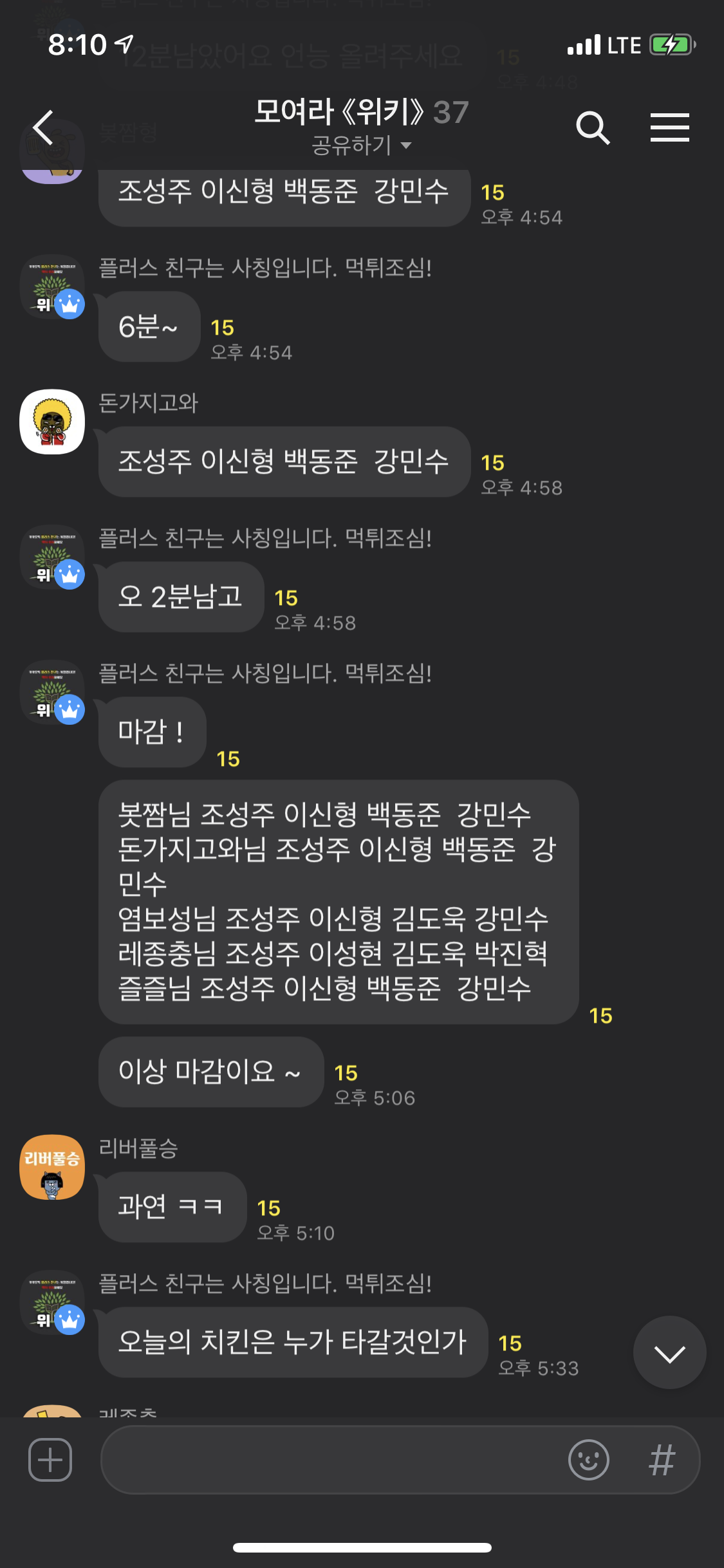Open 돈가지고와's profile picture
724x1568 pixels.
point(52,422)
